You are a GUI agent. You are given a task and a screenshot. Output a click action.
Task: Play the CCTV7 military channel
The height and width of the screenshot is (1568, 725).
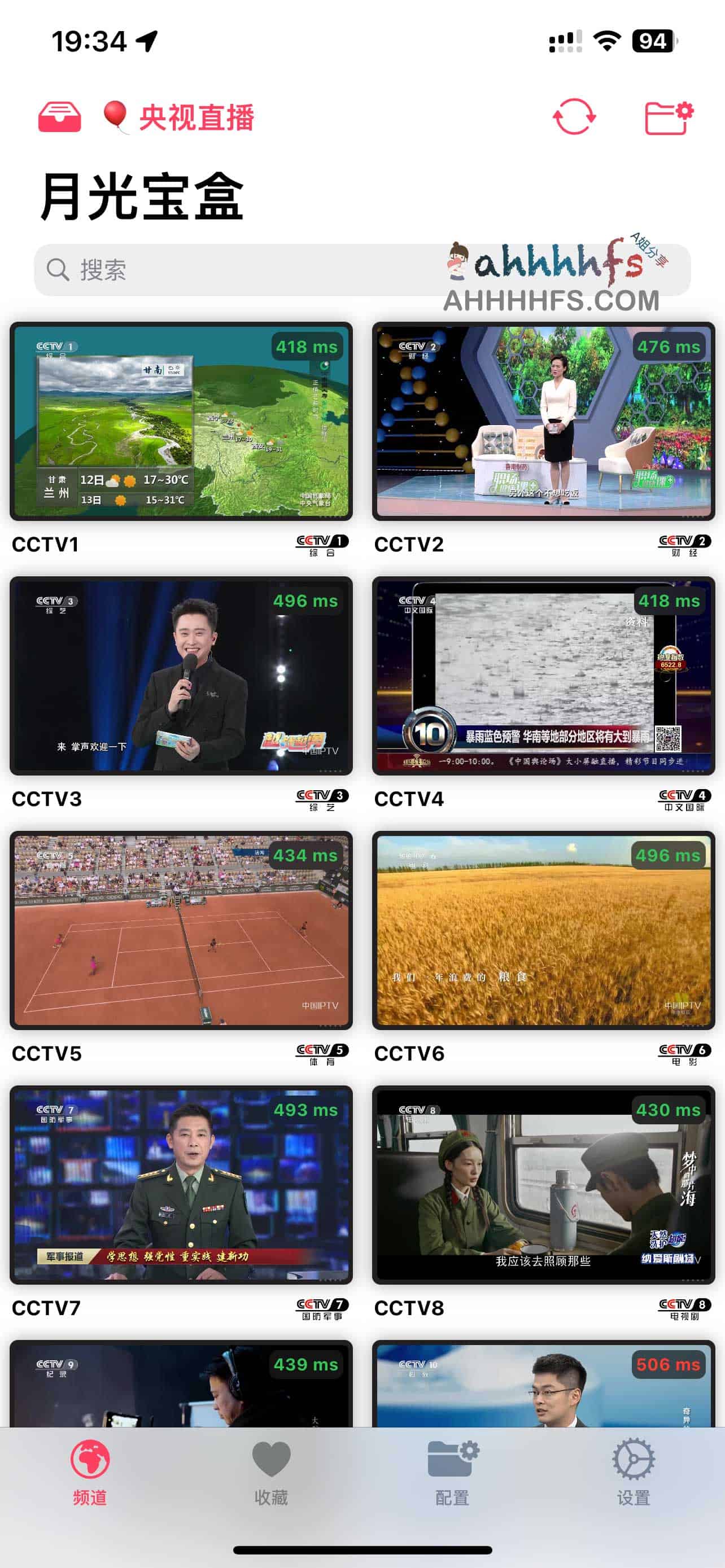coord(181,1185)
